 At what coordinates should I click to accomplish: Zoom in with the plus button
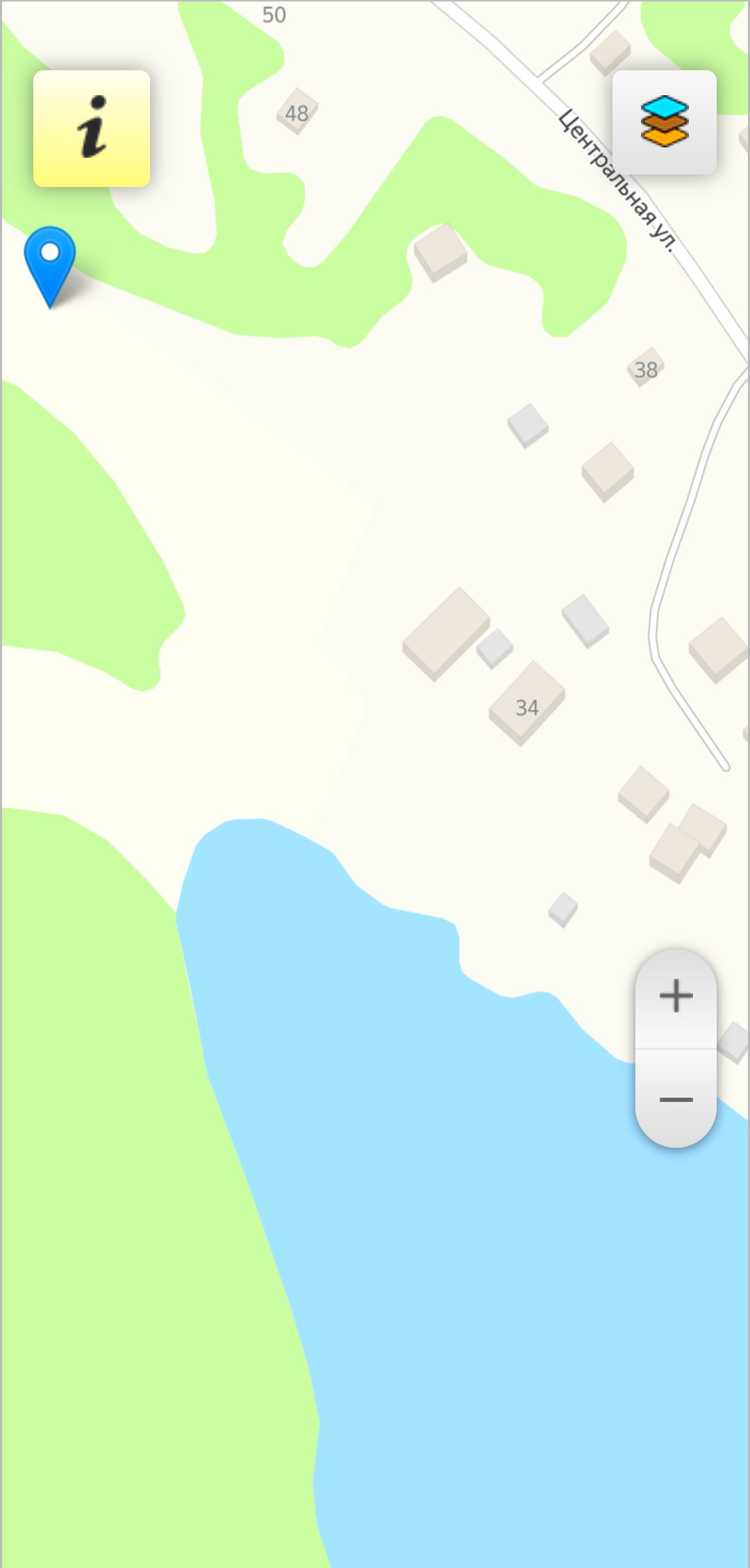coord(676,997)
